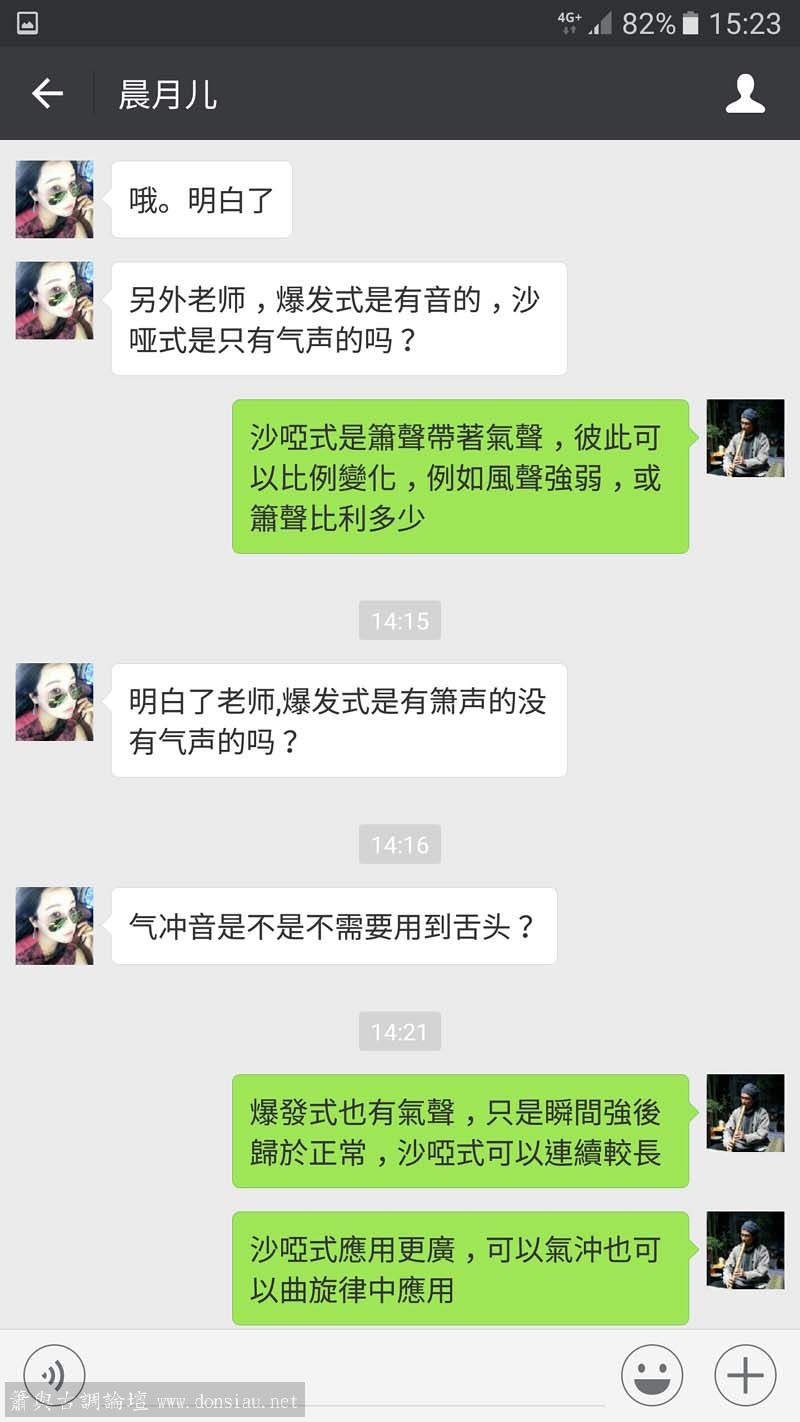
Task: Open sender's avatar beside 爆發式也有氣聲 message
Action: tap(745, 1113)
